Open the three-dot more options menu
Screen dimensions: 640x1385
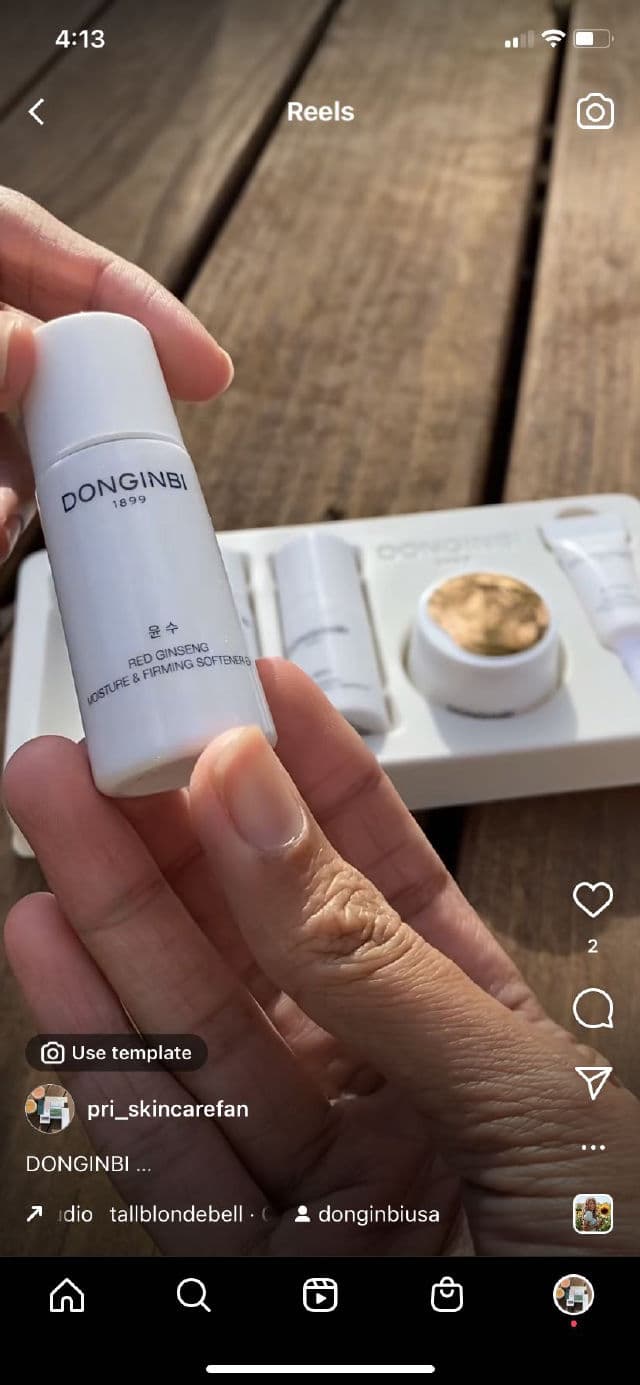pyautogui.click(x=592, y=1147)
